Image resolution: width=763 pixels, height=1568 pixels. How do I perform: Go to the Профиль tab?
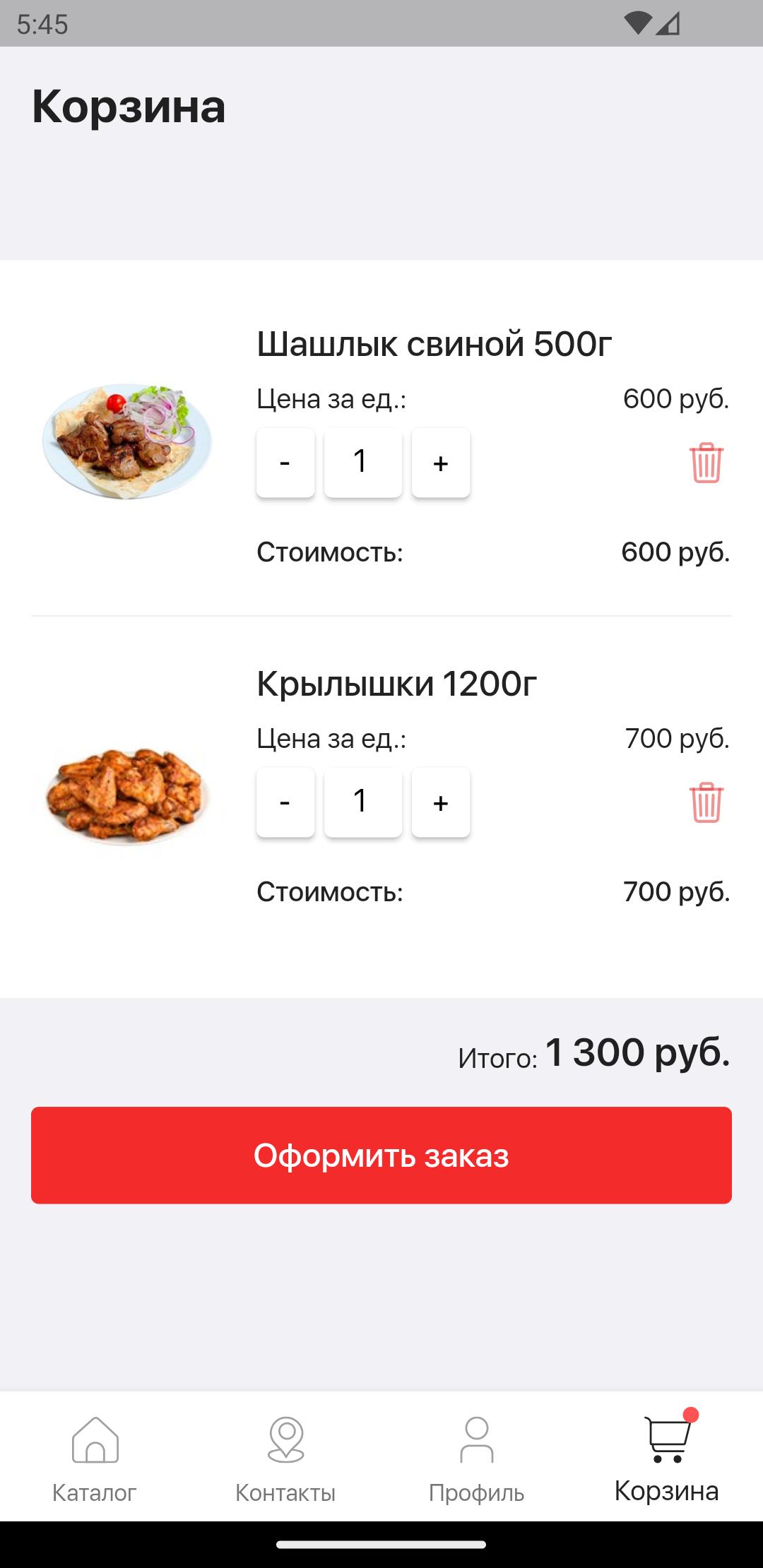pyautogui.click(x=476, y=1457)
